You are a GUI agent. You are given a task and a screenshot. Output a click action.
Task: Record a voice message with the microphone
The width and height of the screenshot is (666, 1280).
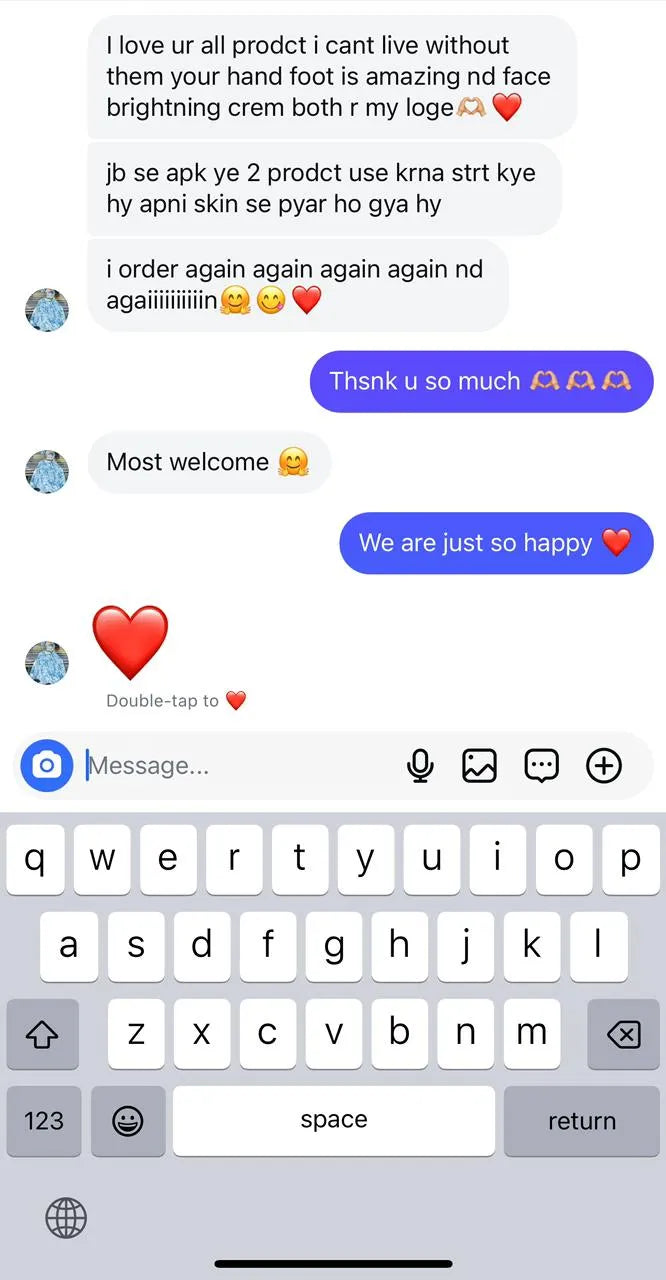(420, 767)
